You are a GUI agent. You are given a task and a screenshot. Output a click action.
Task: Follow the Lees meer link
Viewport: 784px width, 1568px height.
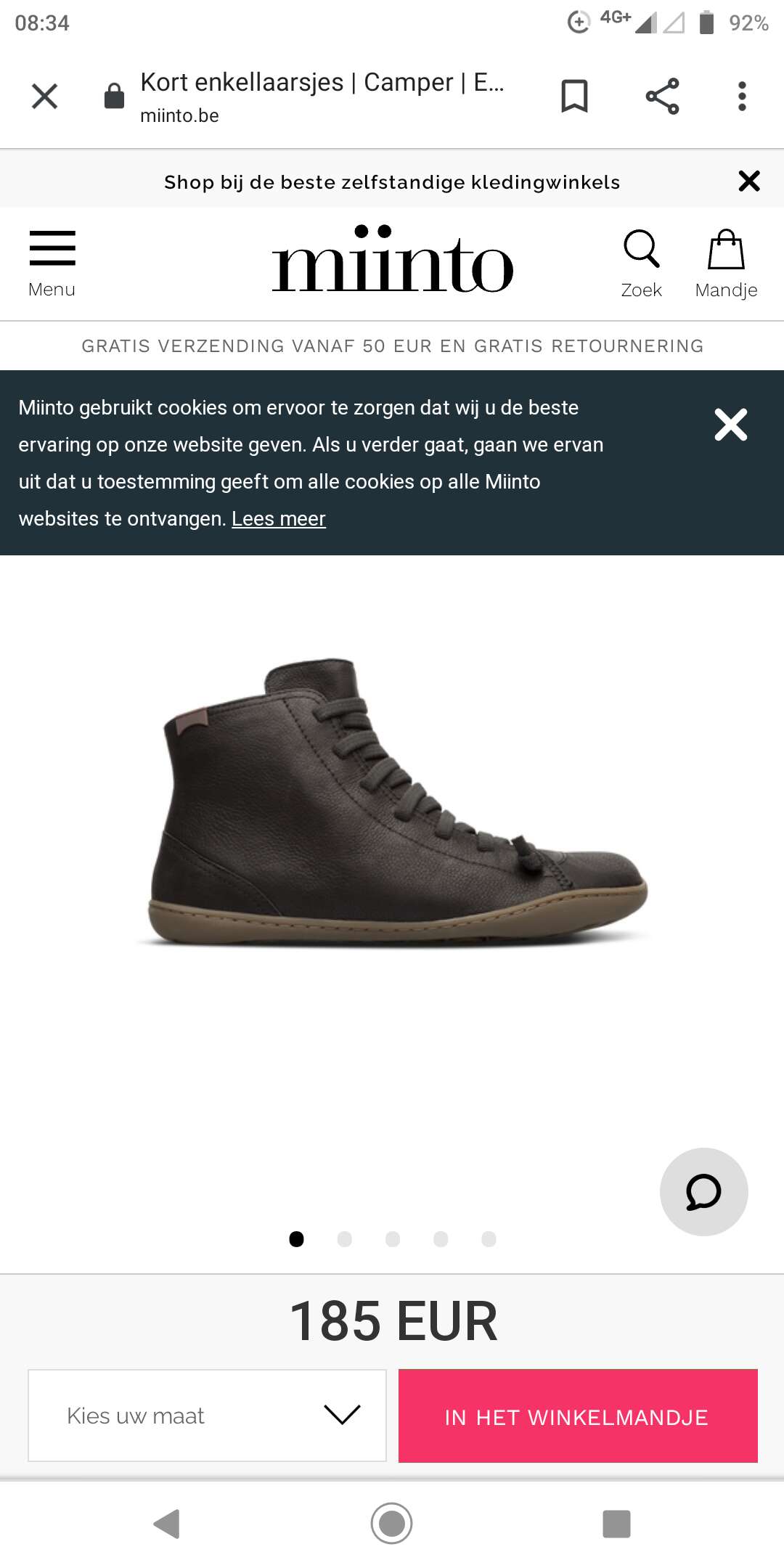pyautogui.click(x=279, y=518)
